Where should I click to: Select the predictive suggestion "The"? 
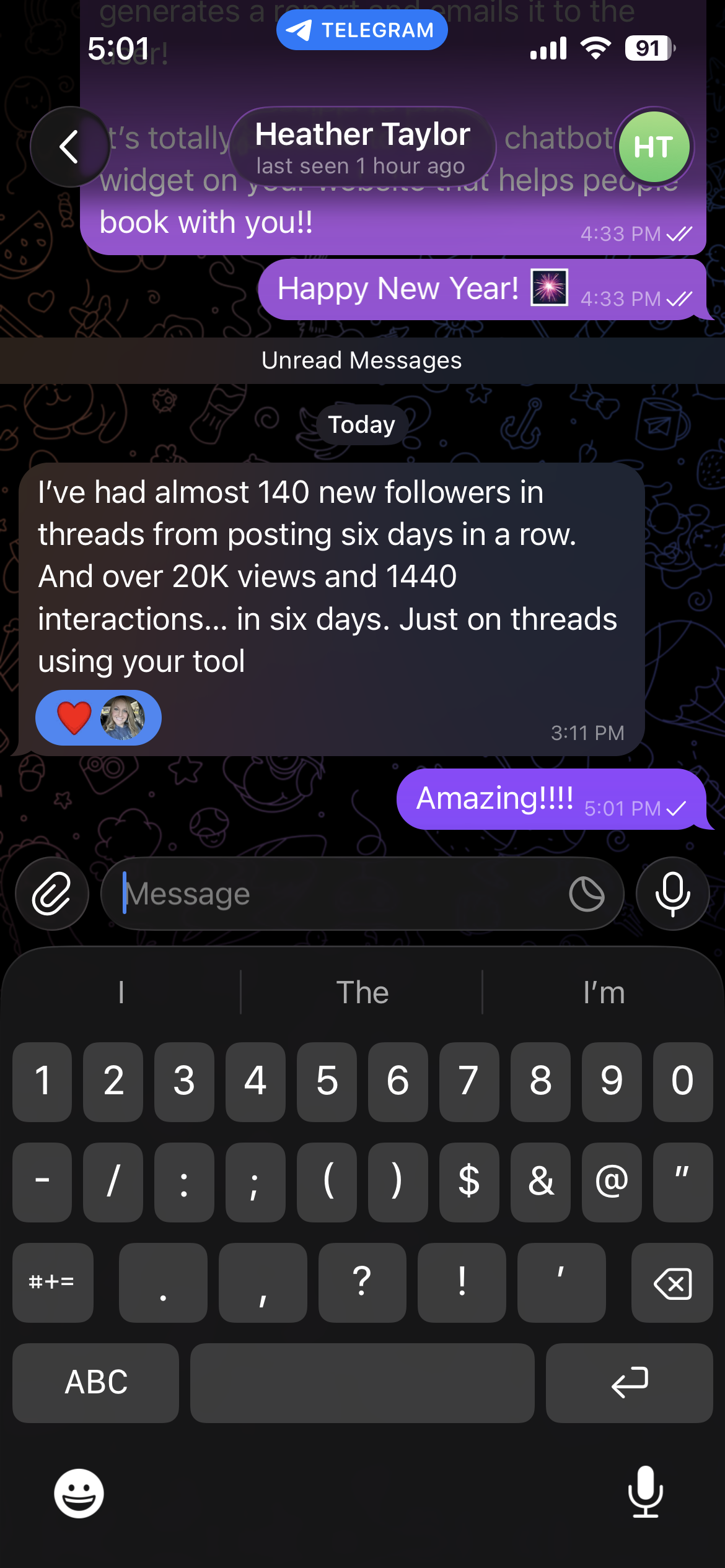pyautogui.click(x=362, y=991)
